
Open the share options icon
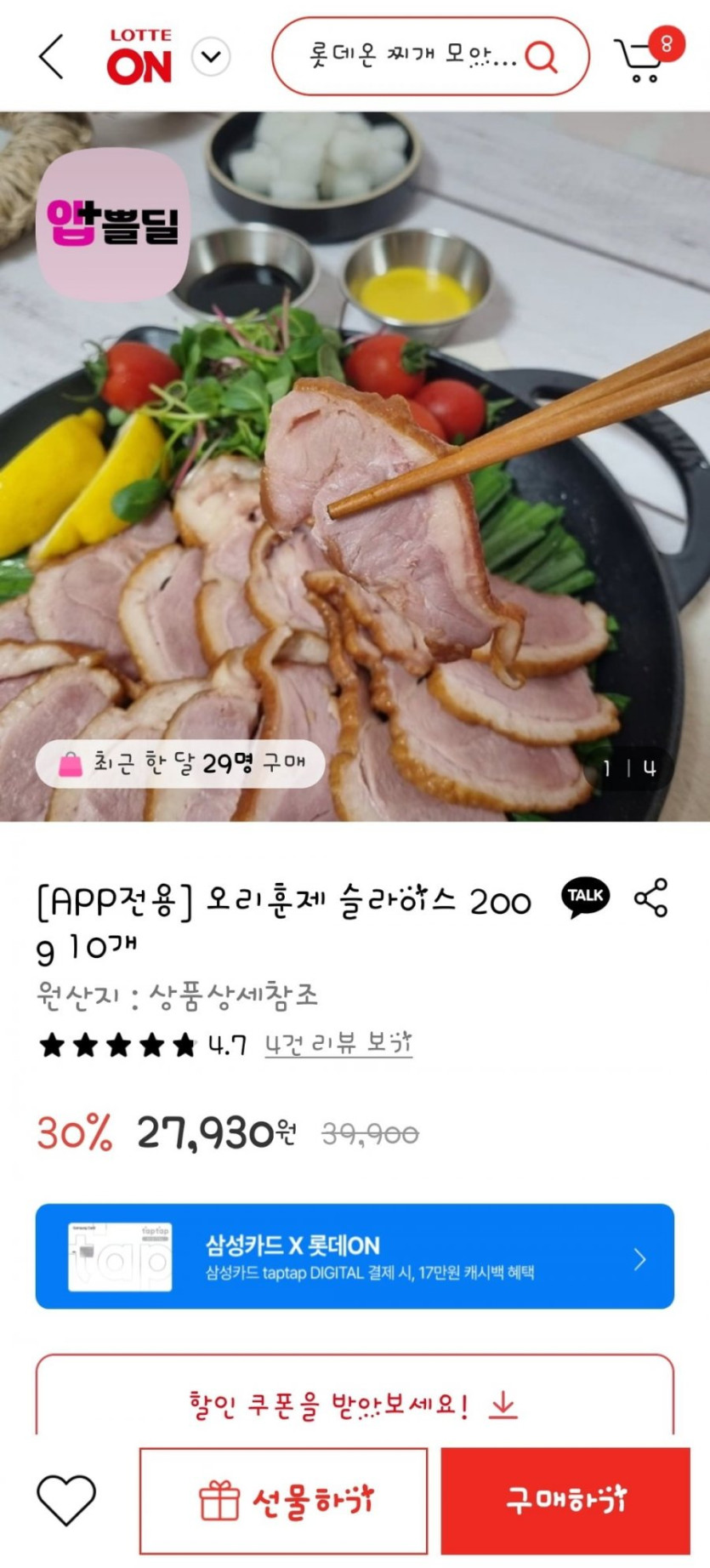coord(651,898)
